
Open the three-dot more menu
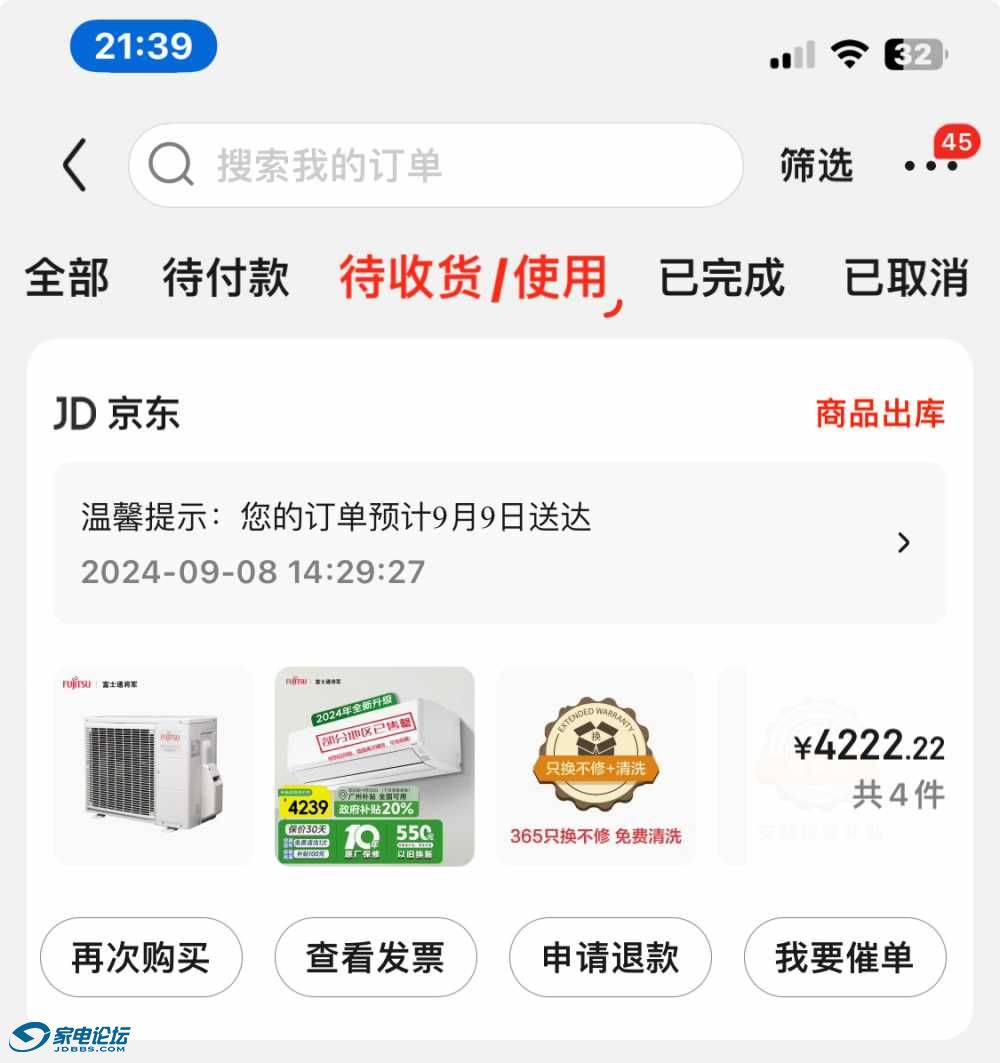coord(930,165)
